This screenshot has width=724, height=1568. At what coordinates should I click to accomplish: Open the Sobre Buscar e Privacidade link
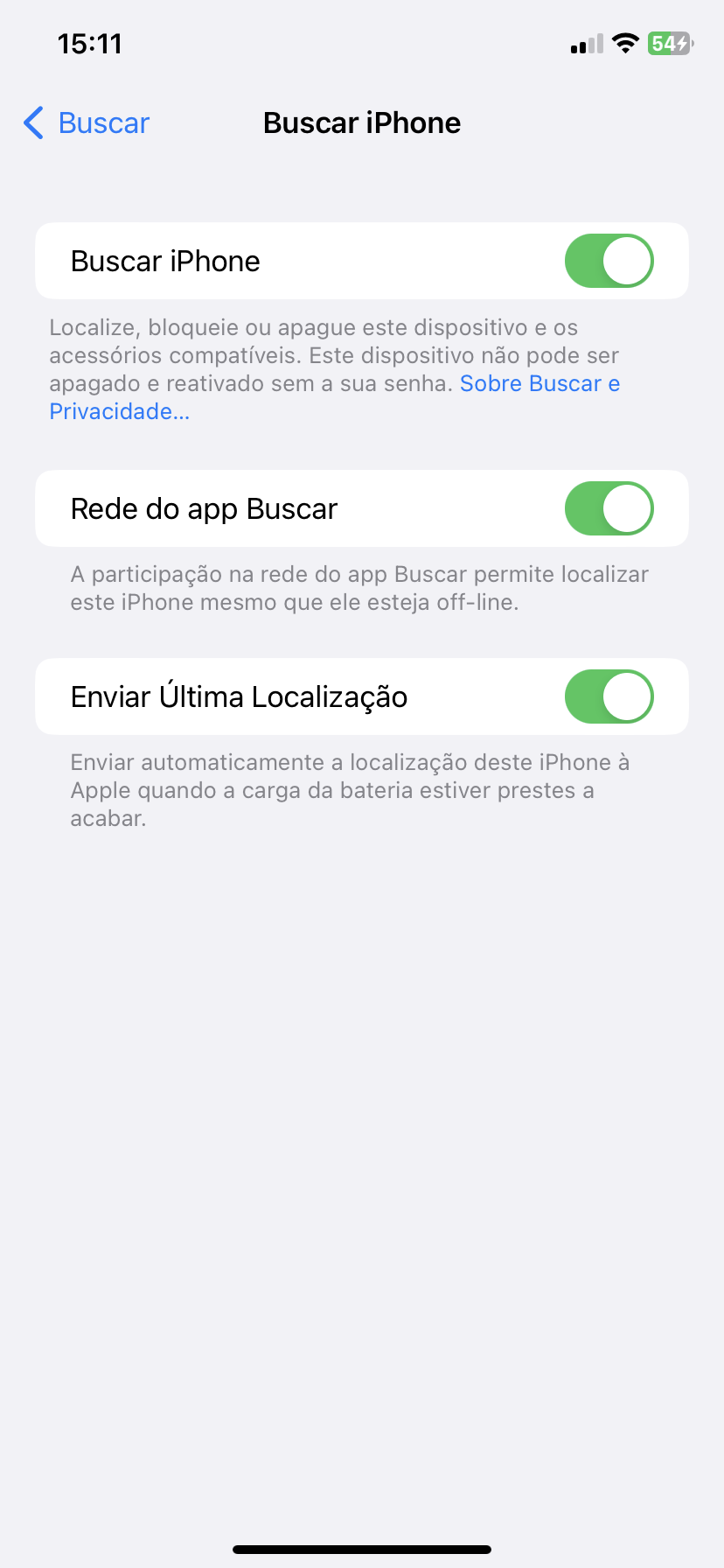539,384
